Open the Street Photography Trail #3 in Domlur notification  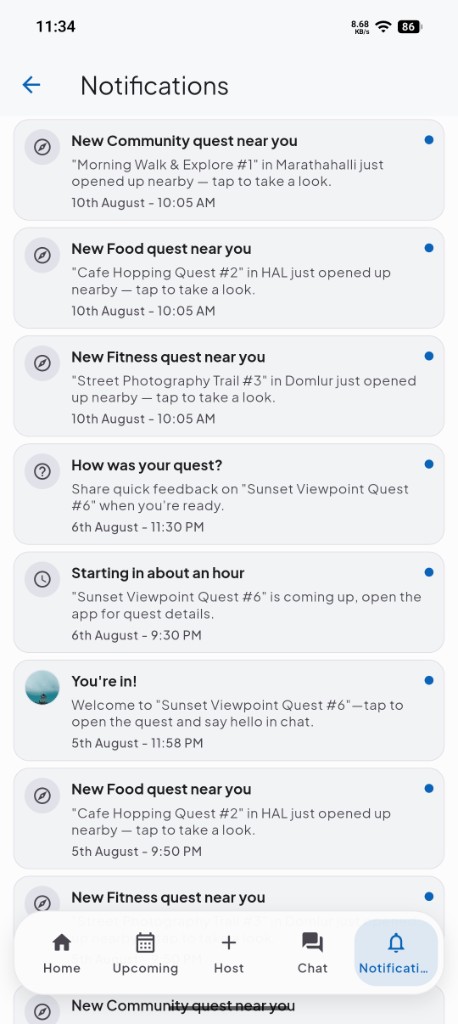tap(229, 386)
